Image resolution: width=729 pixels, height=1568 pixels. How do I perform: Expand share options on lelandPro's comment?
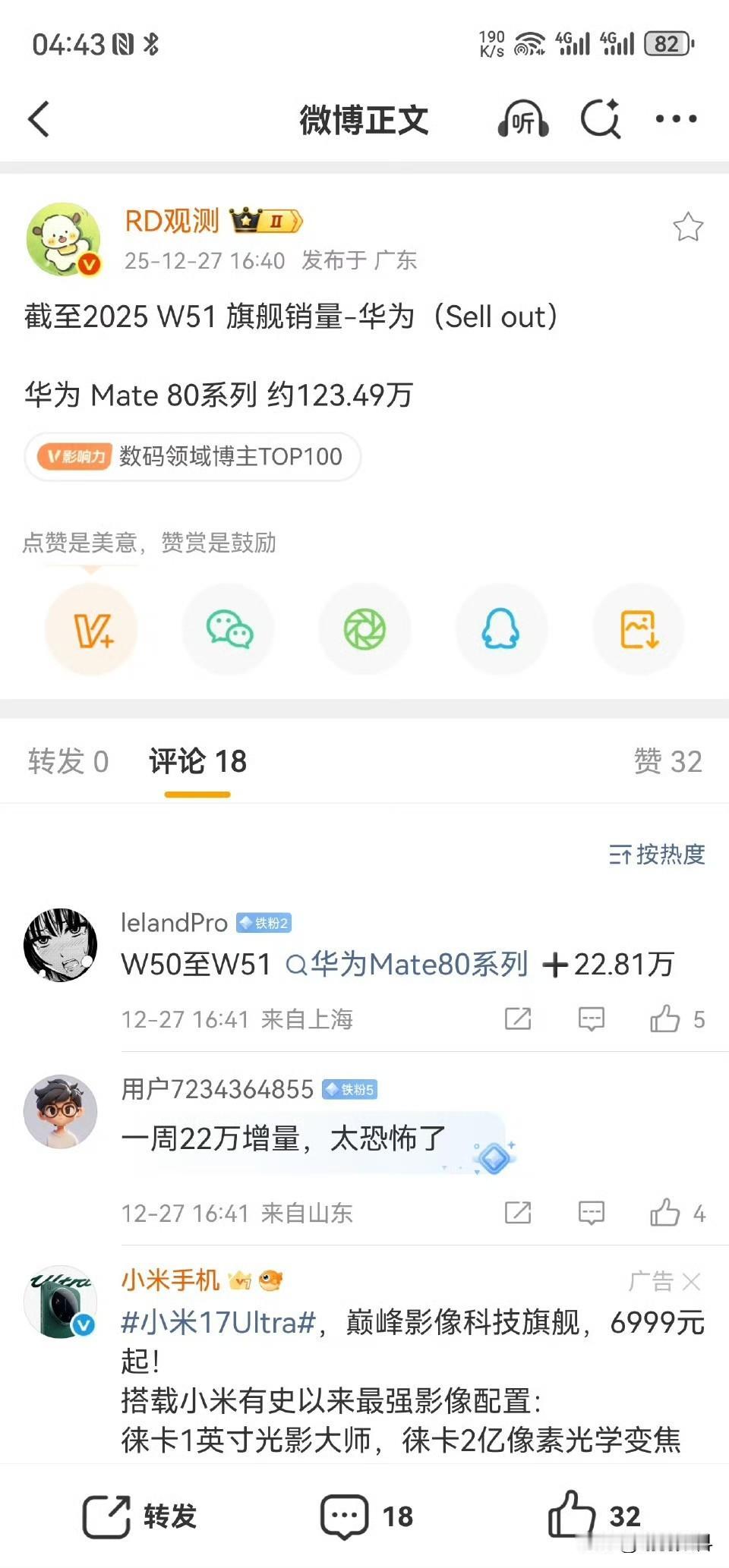point(517,1019)
